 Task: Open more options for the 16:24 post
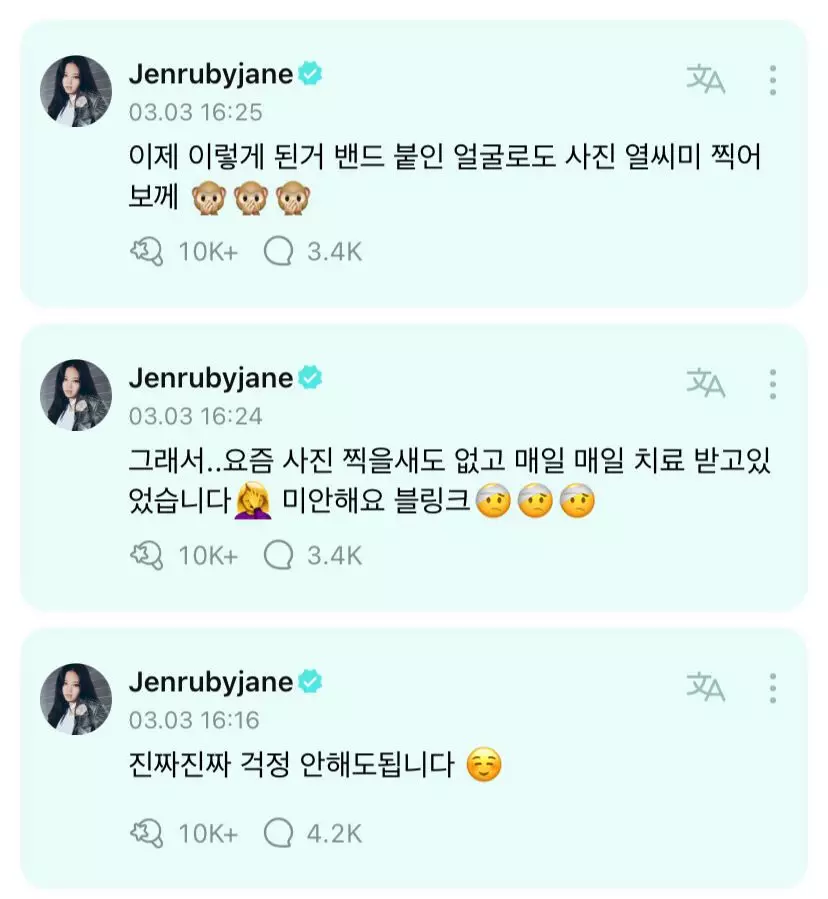(773, 384)
